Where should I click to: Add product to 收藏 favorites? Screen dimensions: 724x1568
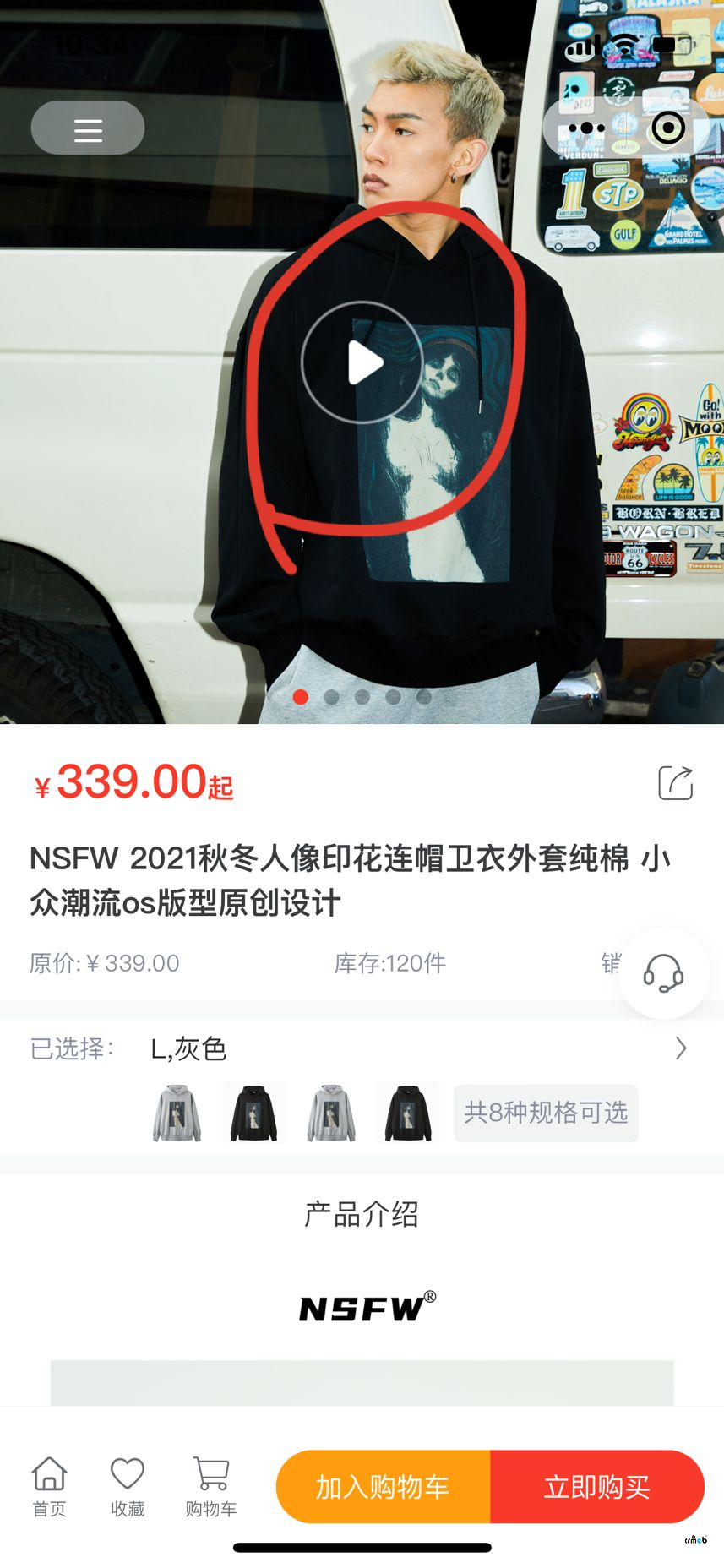128,1487
